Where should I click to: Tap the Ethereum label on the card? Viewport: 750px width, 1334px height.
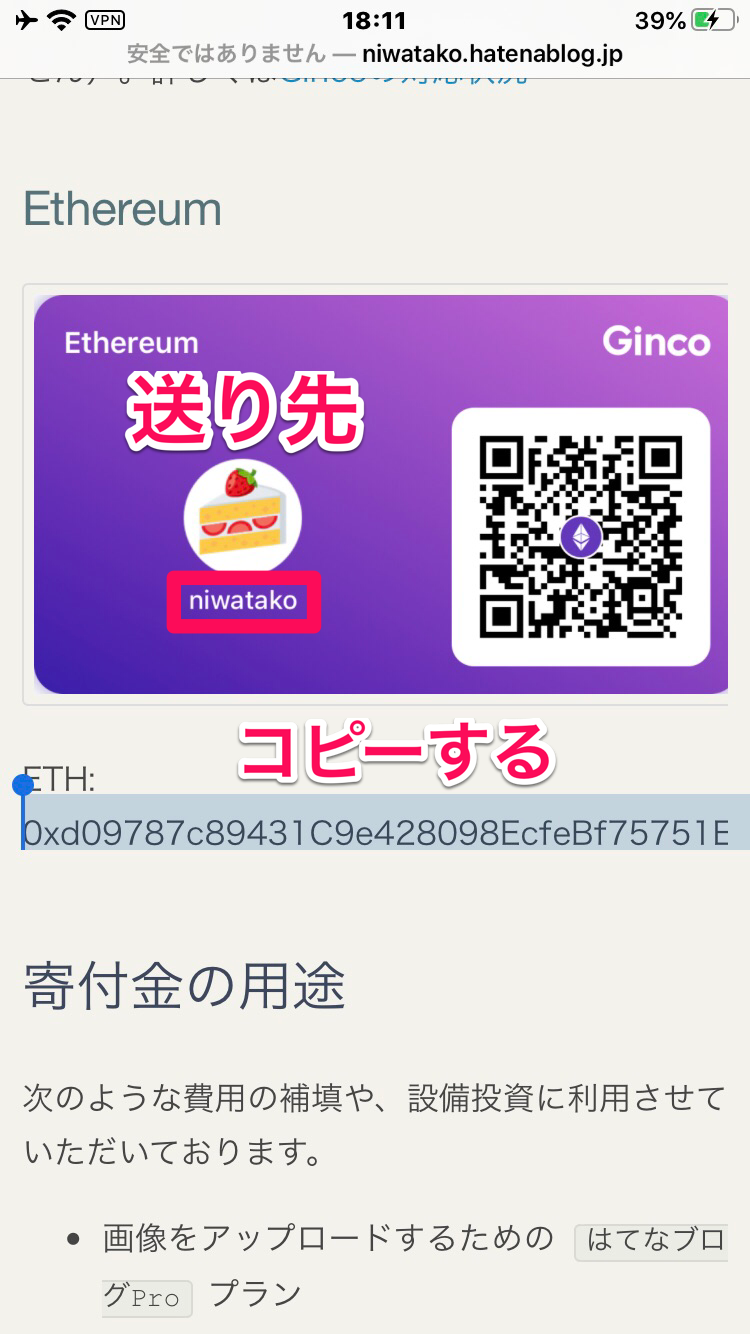click(x=131, y=343)
